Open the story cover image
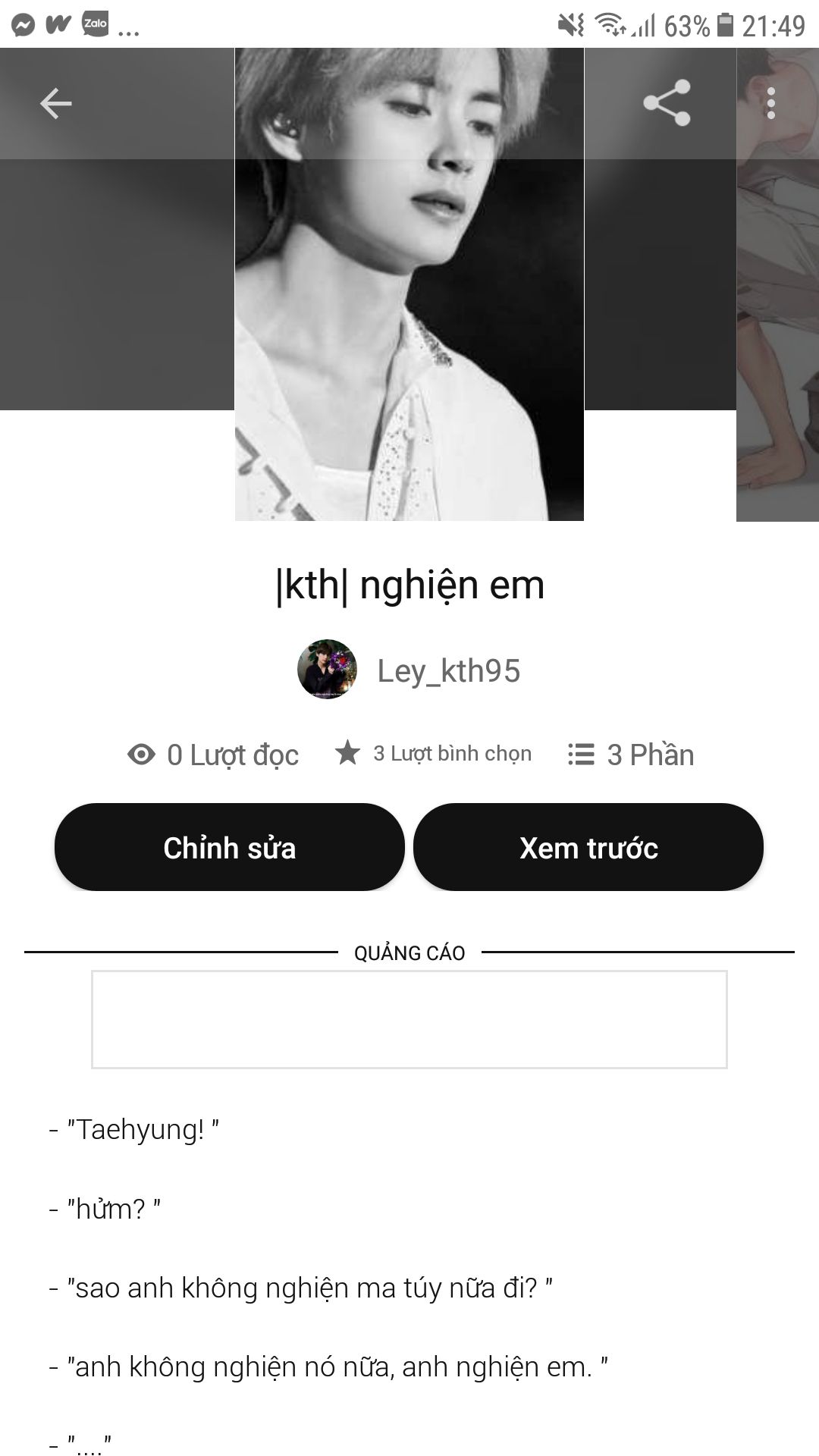Screen dimensions: 819x1456 (409, 284)
